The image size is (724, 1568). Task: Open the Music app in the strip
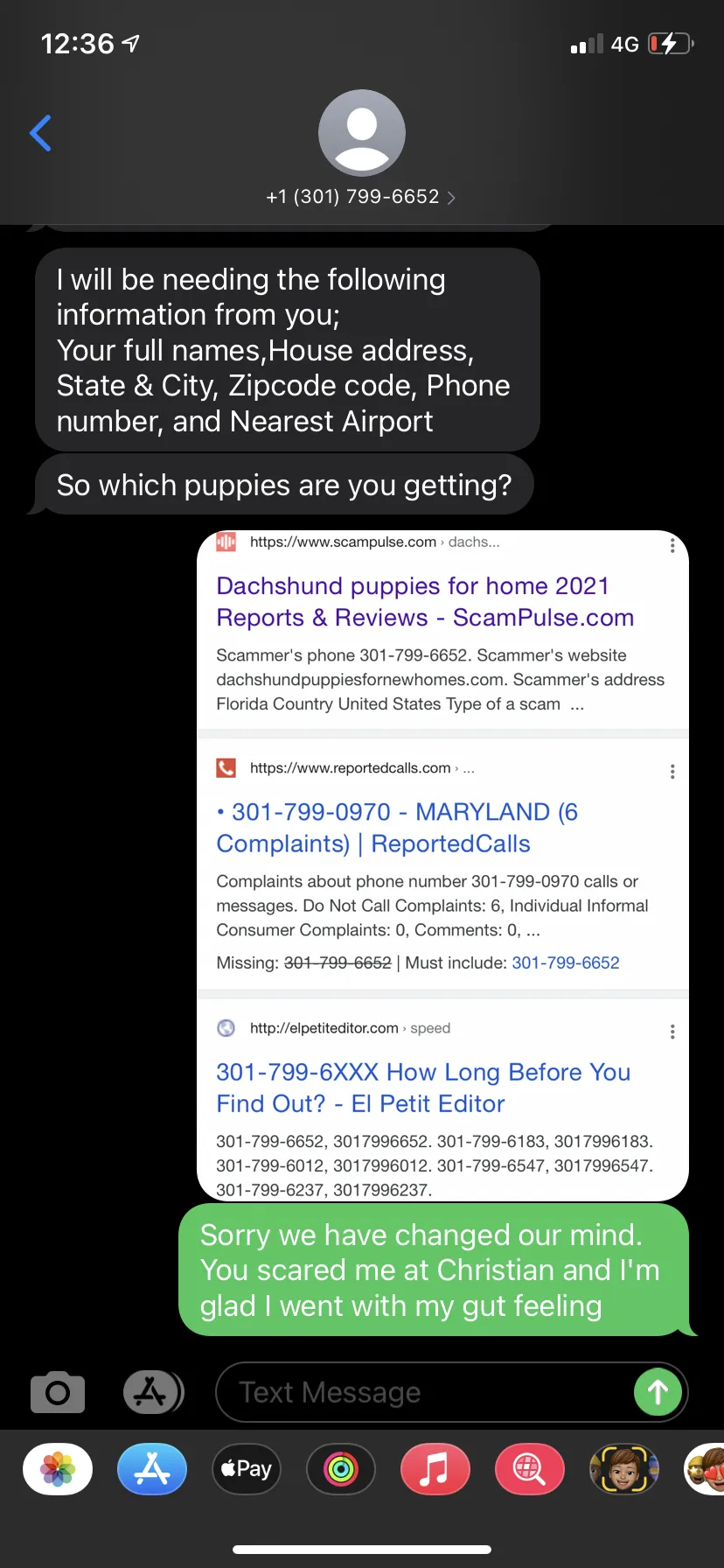click(435, 1469)
